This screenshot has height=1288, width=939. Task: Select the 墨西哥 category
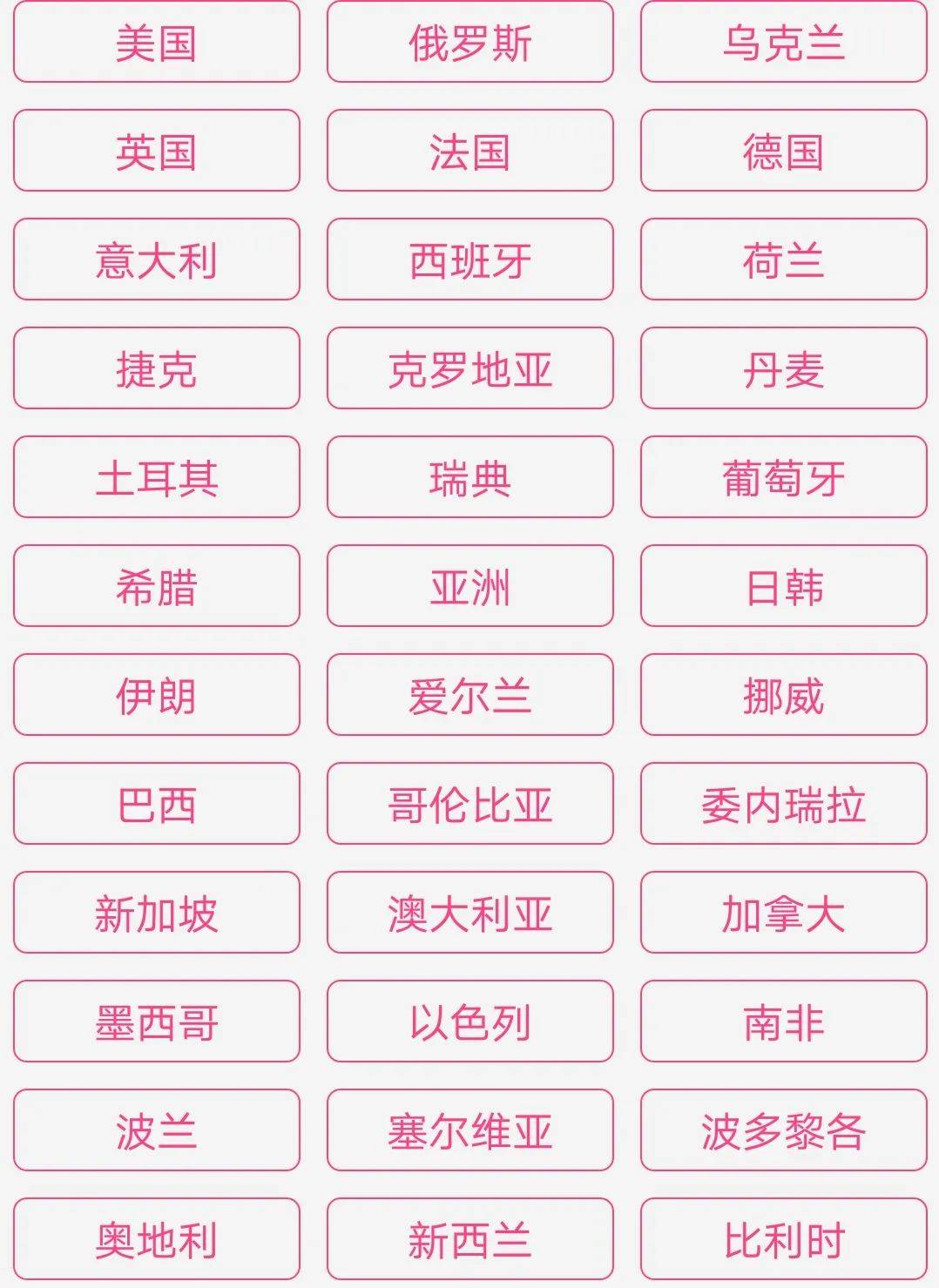tap(157, 1022)
